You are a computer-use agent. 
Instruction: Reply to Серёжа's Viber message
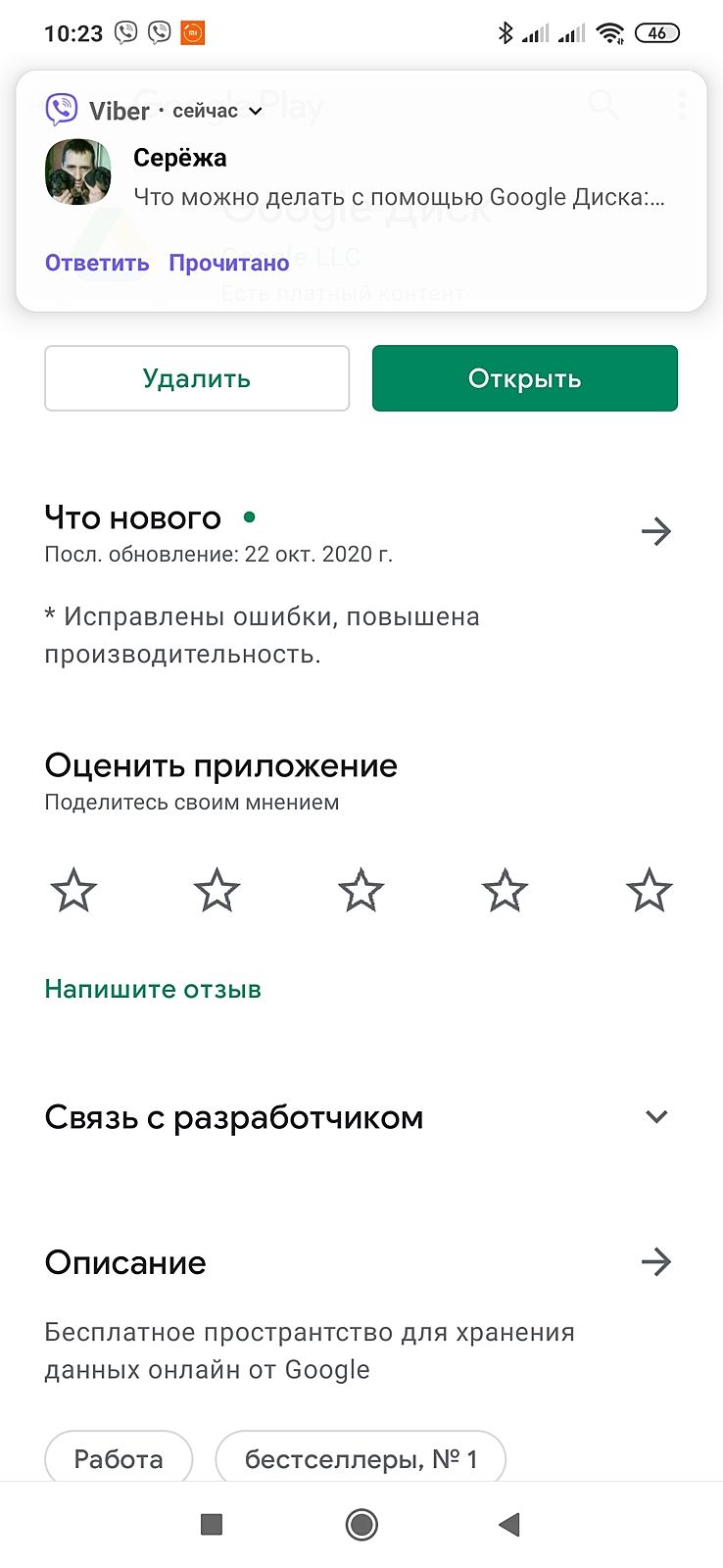click(97, 263)
